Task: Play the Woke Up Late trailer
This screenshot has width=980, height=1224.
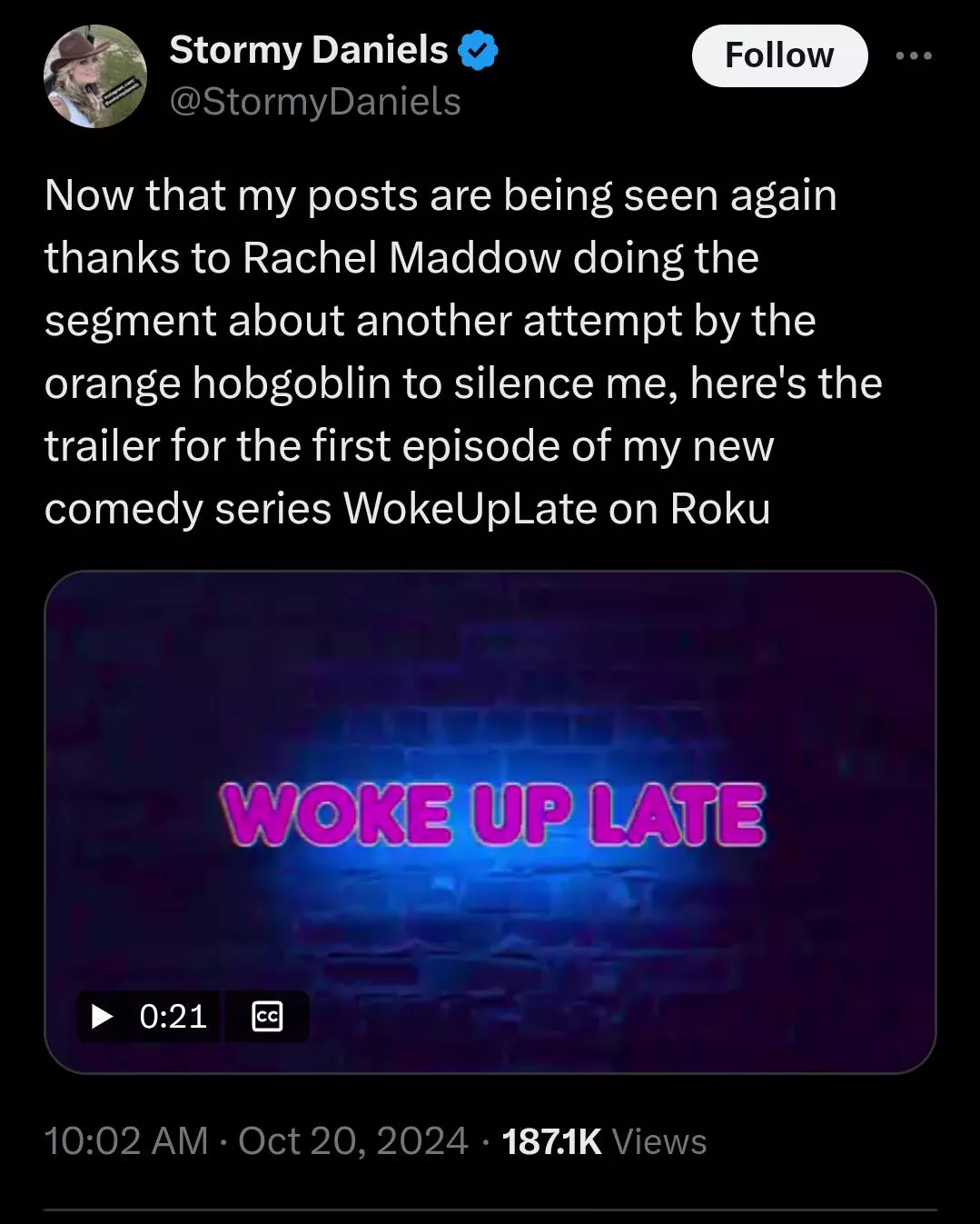Action: (103, 1016)
